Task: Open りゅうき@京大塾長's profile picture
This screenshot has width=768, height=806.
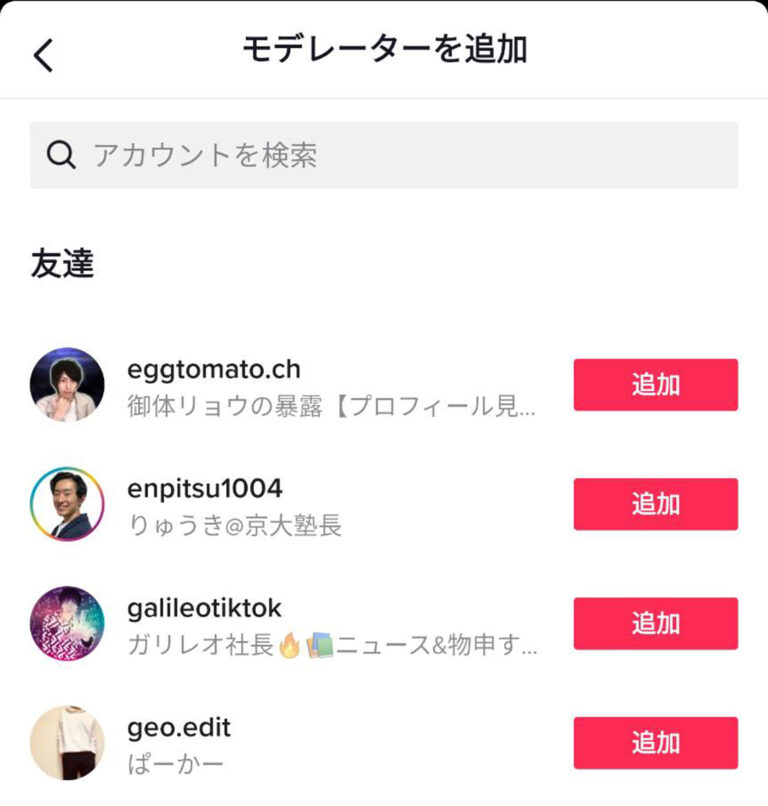Action: (x=66, y=505)
